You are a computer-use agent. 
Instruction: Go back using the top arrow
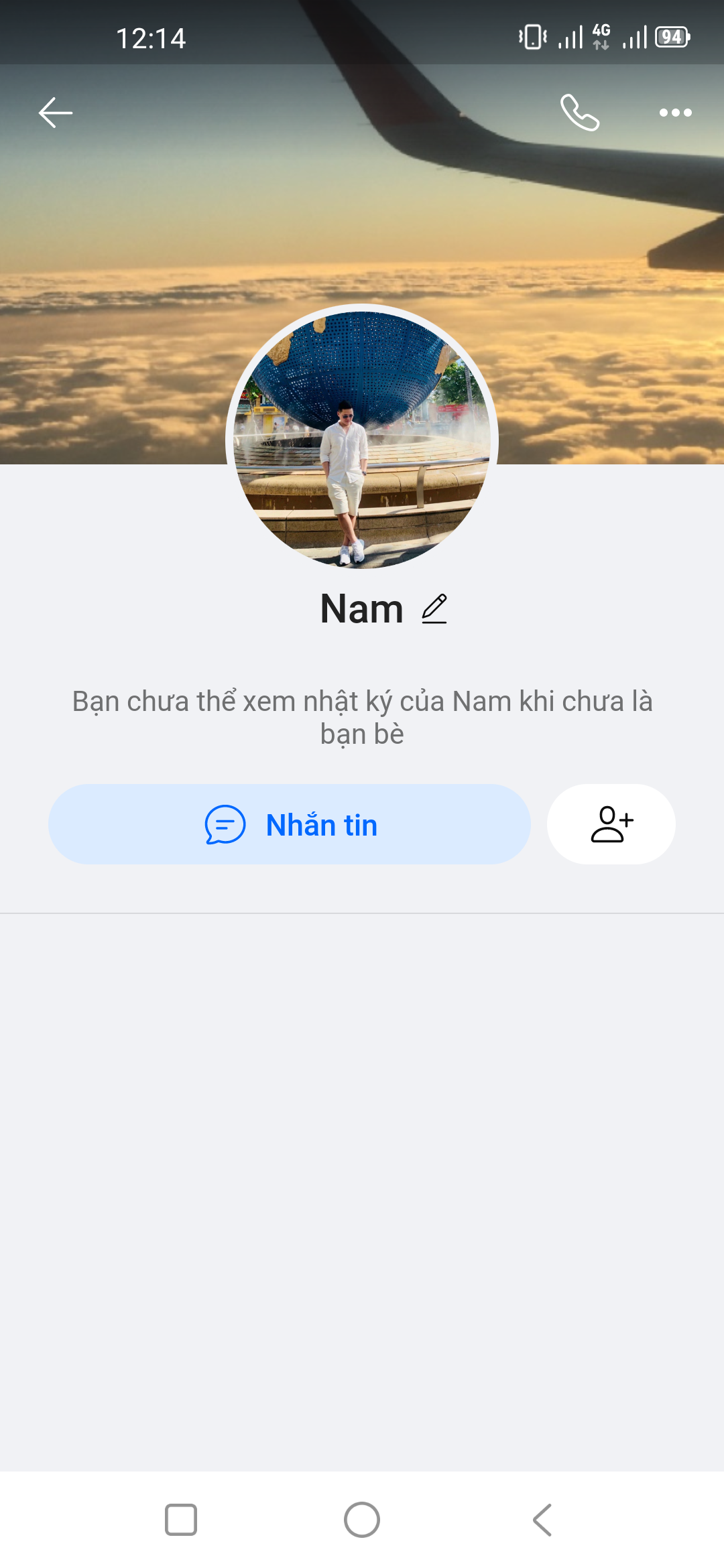tap(56, 113)
